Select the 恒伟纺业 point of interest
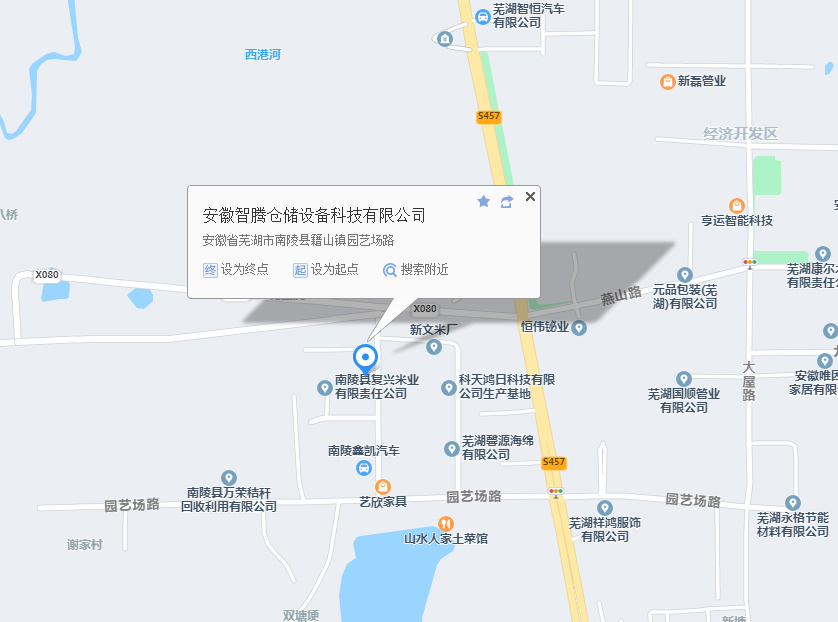Viewport: 838px width, 622px height. [x=579, y=327]
